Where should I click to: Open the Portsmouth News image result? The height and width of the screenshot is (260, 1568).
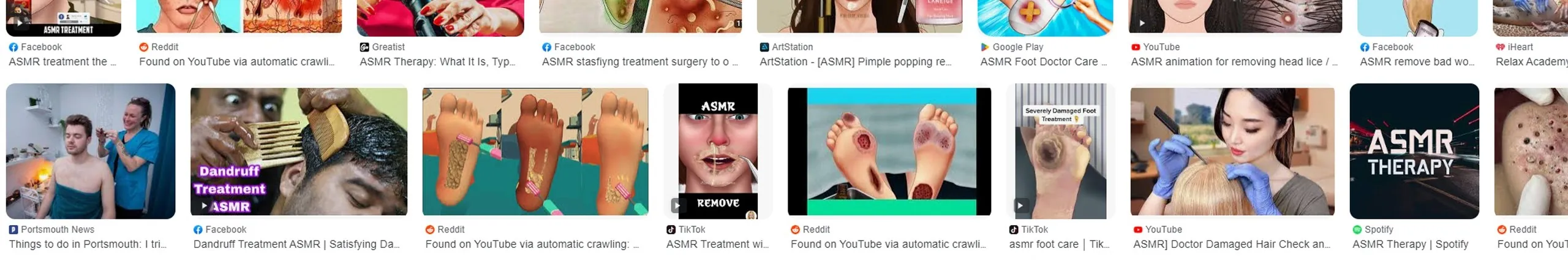[91, 151]
